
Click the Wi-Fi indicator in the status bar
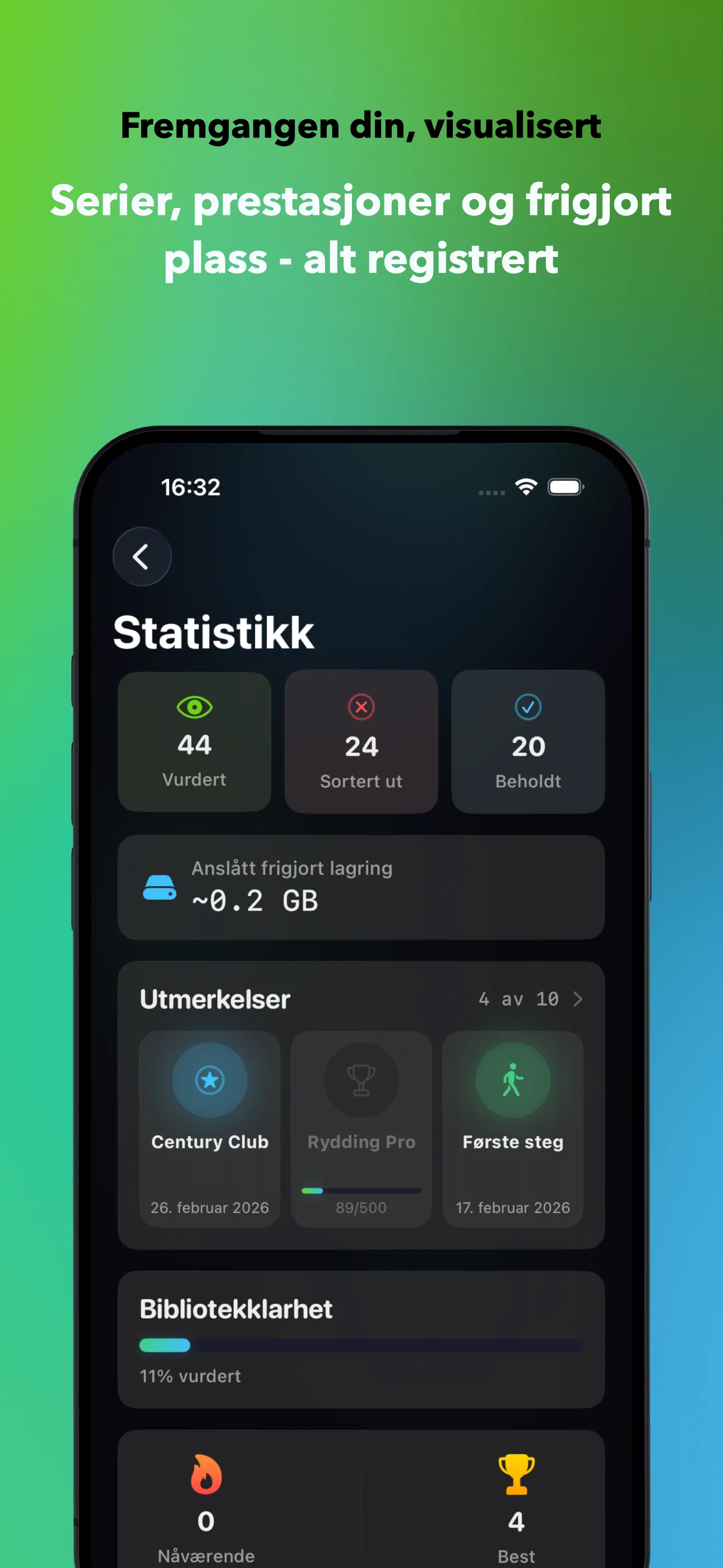click(x=525, y=487)
